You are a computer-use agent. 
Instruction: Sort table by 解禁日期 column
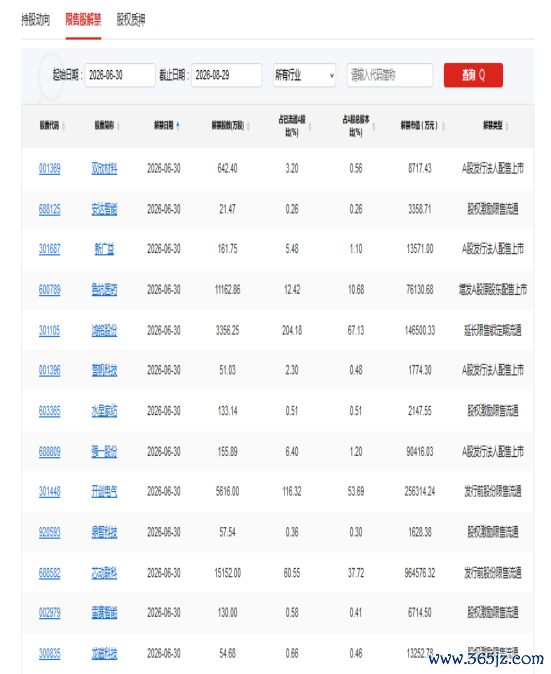167,126
